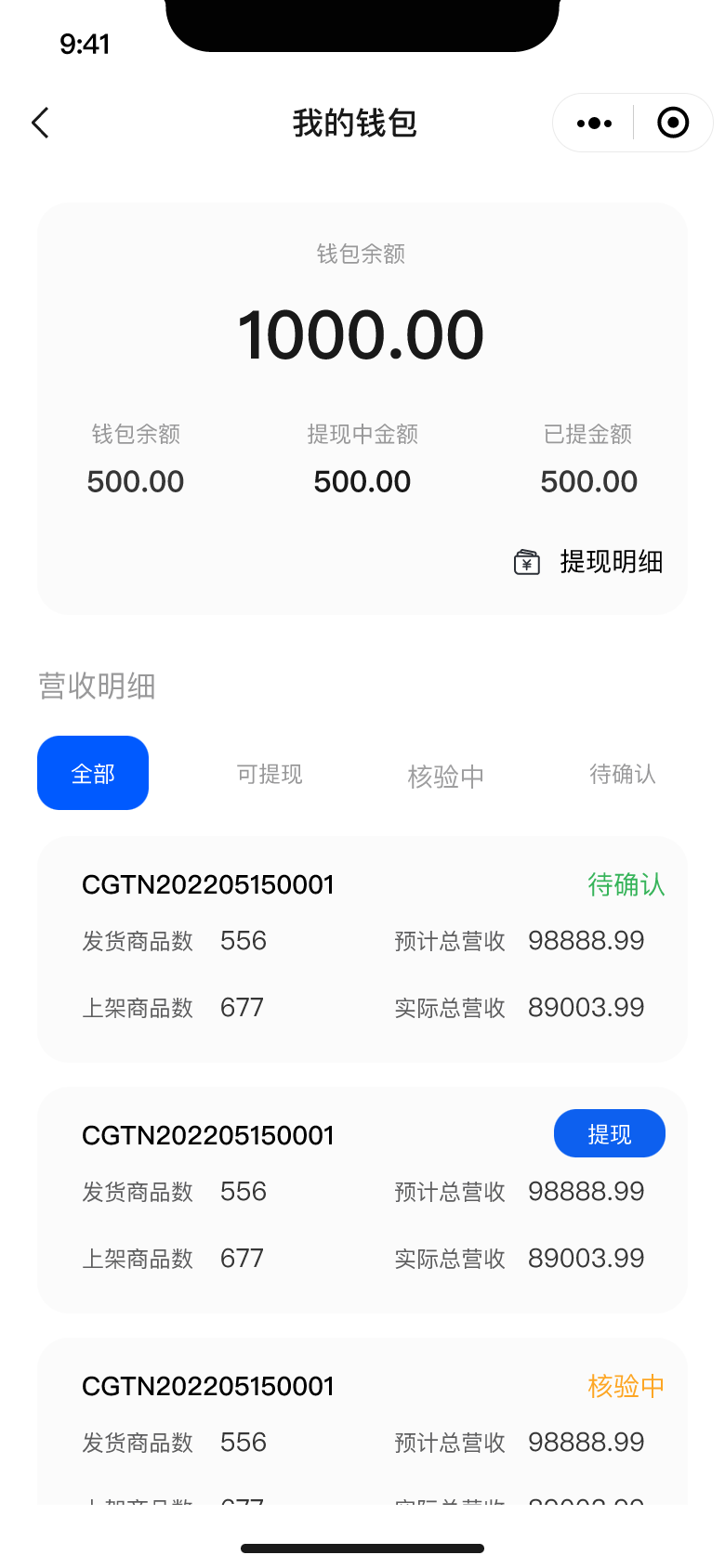Switch to the 可提现 tab
Viewport: 725px width, 1568px height.
(270, 774)
